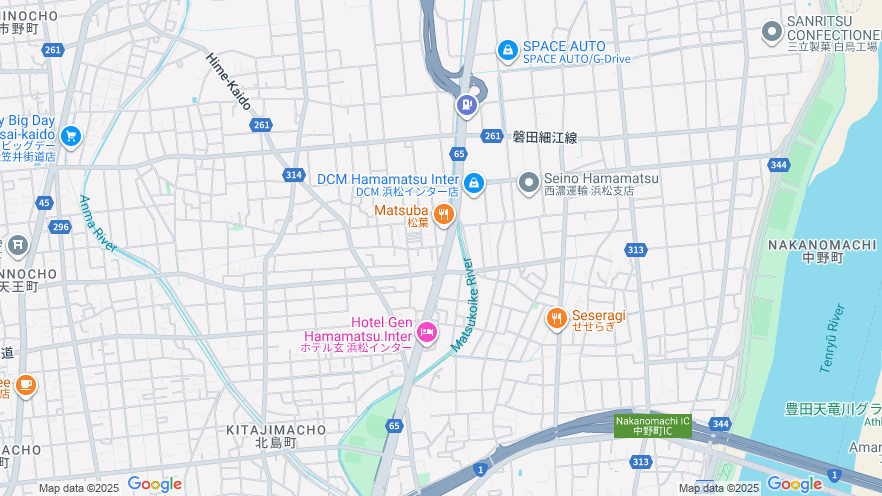Select the DCM Hamamatsu Inter store pin
Image resolution: width=882 pixels, height=496 pixels.
[x=474, y=184]
